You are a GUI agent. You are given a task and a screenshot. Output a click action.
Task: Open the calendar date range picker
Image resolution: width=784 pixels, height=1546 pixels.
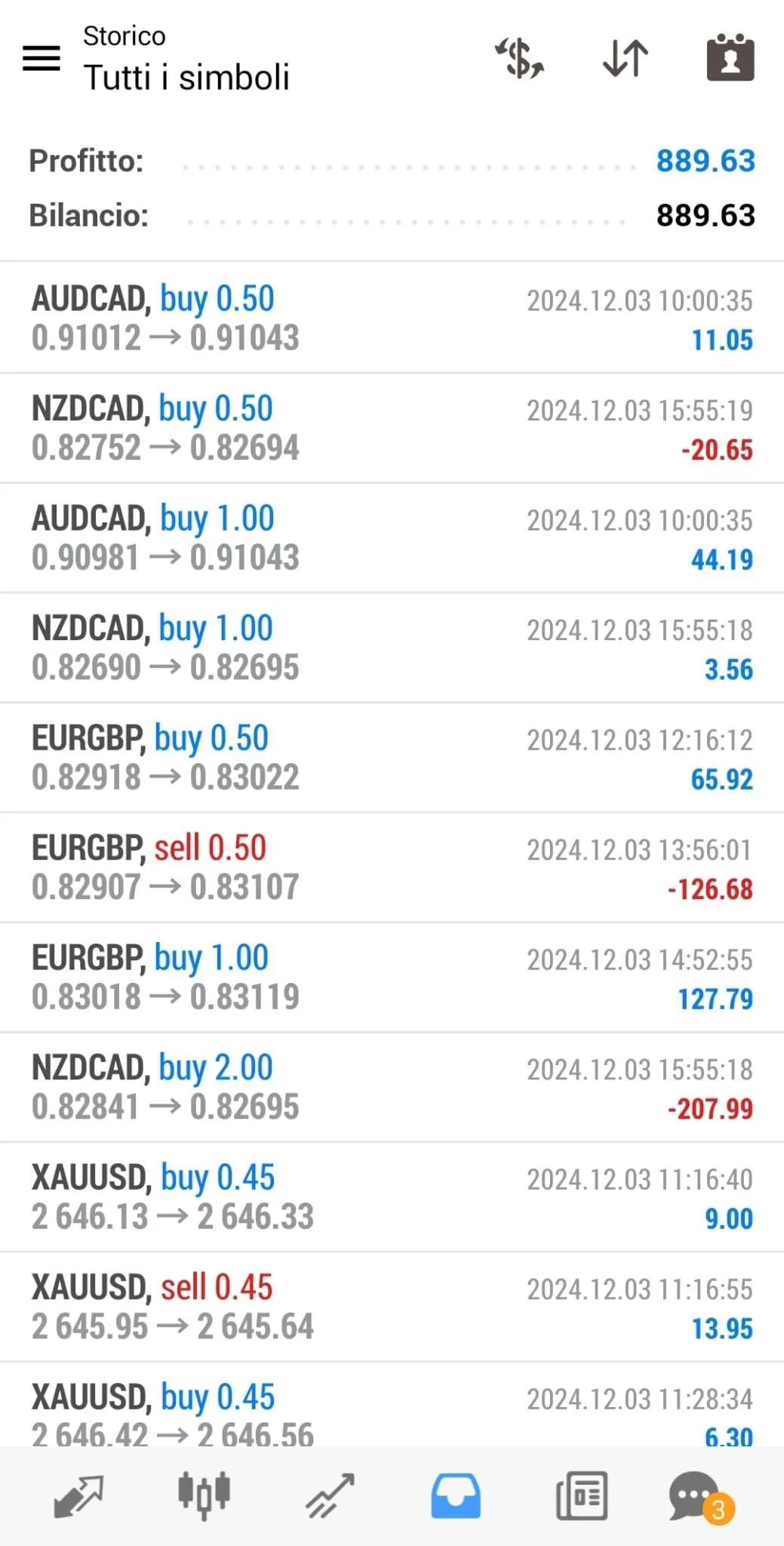tap(730, 58)
